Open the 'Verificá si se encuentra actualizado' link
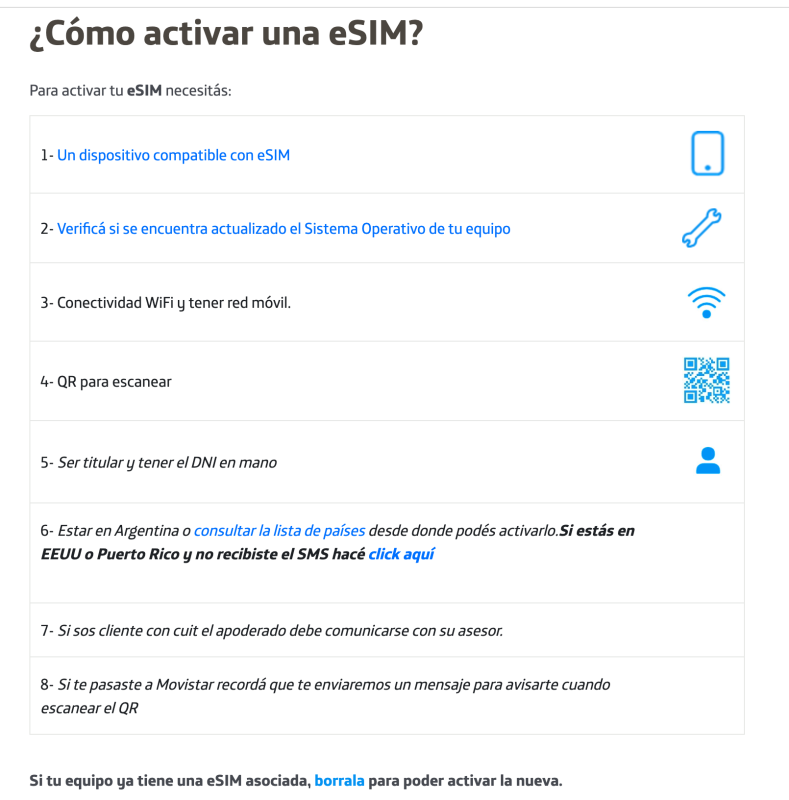Screen dimensions: 789x800 coord(283,229)
